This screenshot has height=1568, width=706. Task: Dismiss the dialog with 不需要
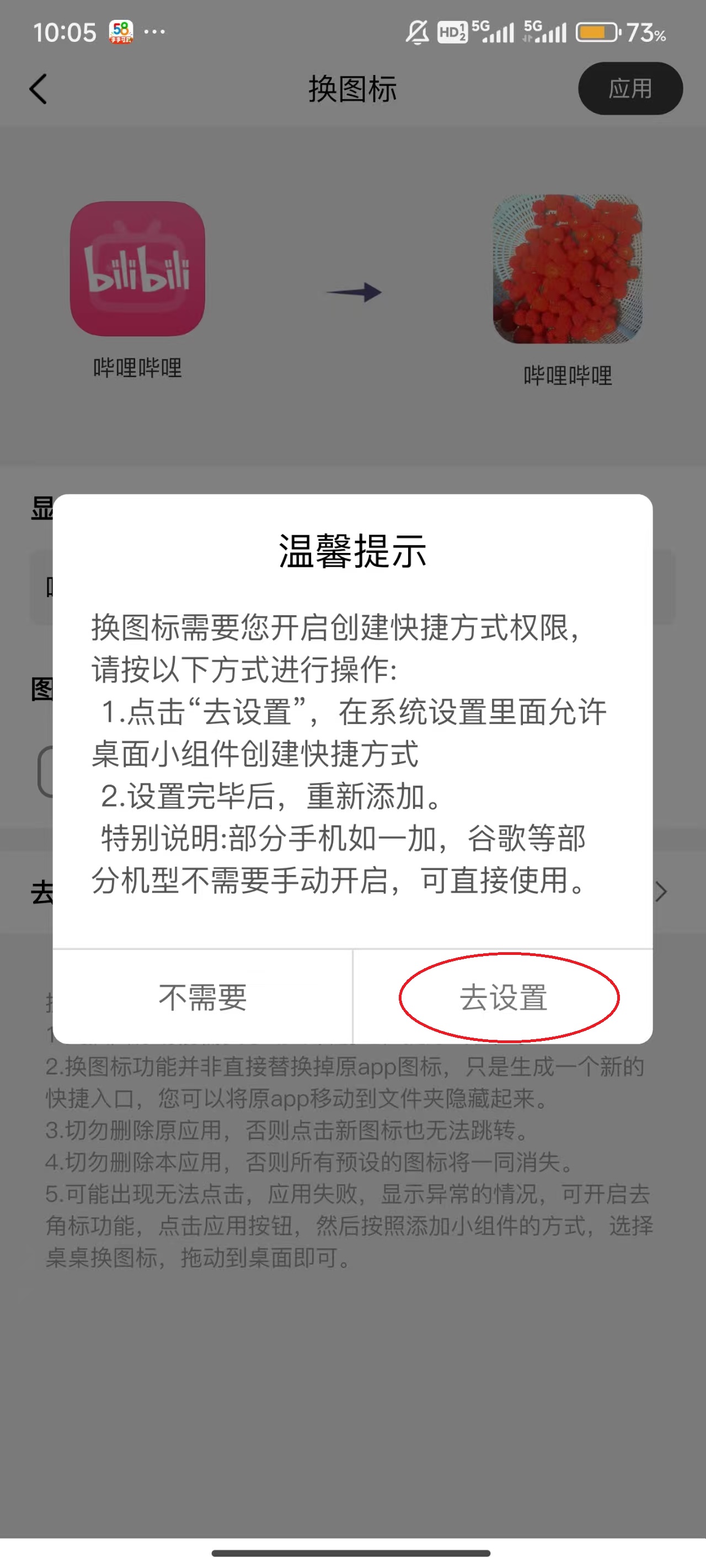203,997
